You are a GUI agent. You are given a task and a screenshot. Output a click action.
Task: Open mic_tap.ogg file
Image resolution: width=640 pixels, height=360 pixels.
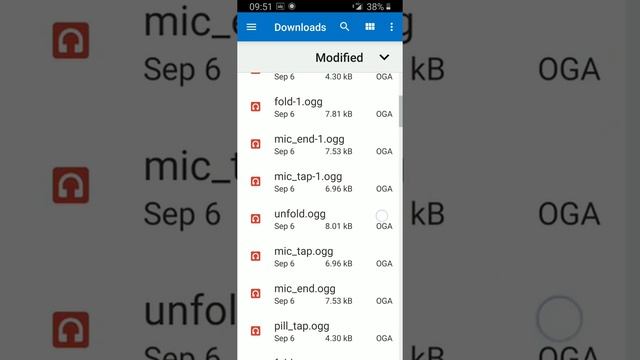320,257
